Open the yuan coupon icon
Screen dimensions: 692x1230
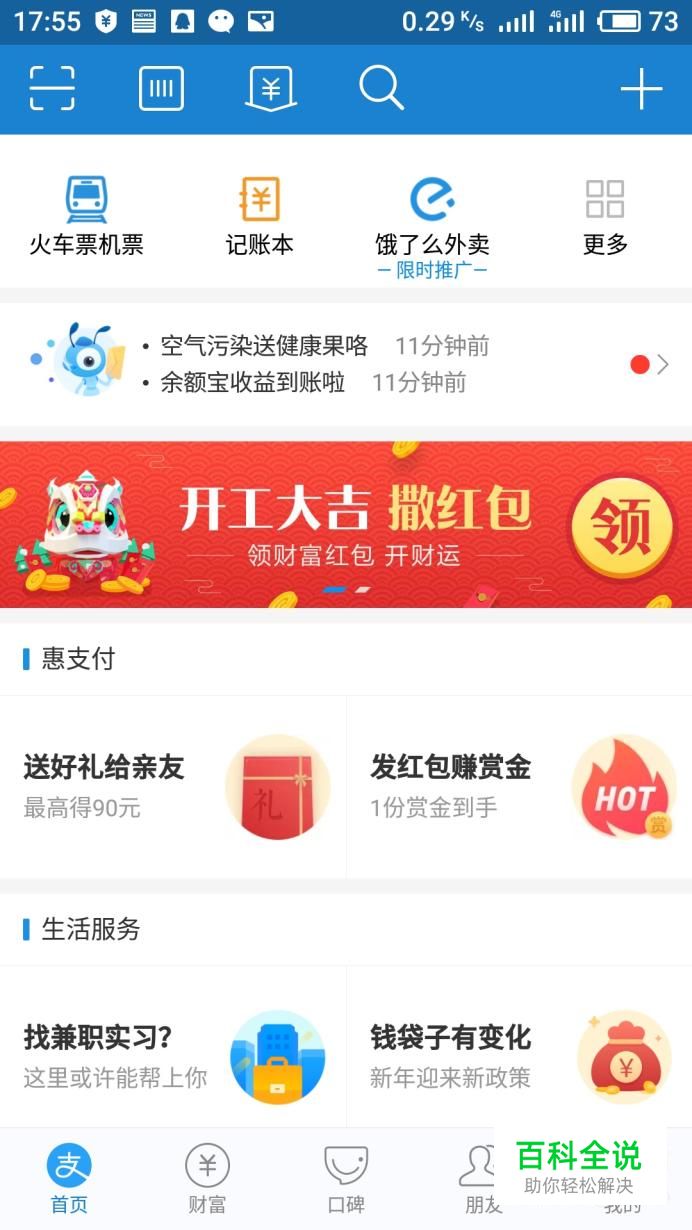pyautogui.click(x=270, y=89)
